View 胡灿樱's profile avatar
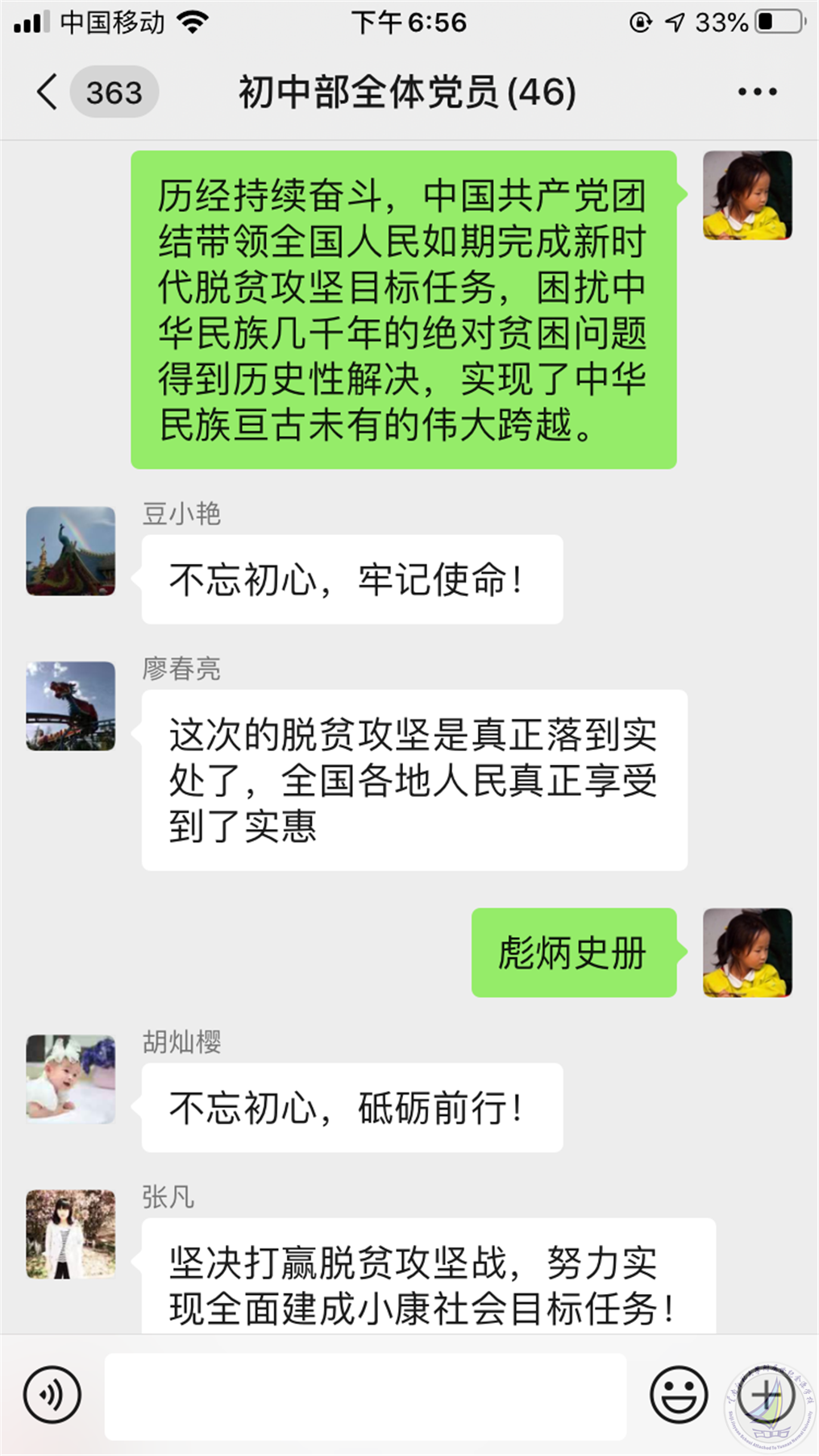 pyautogui.click(x=71, y=1079)
